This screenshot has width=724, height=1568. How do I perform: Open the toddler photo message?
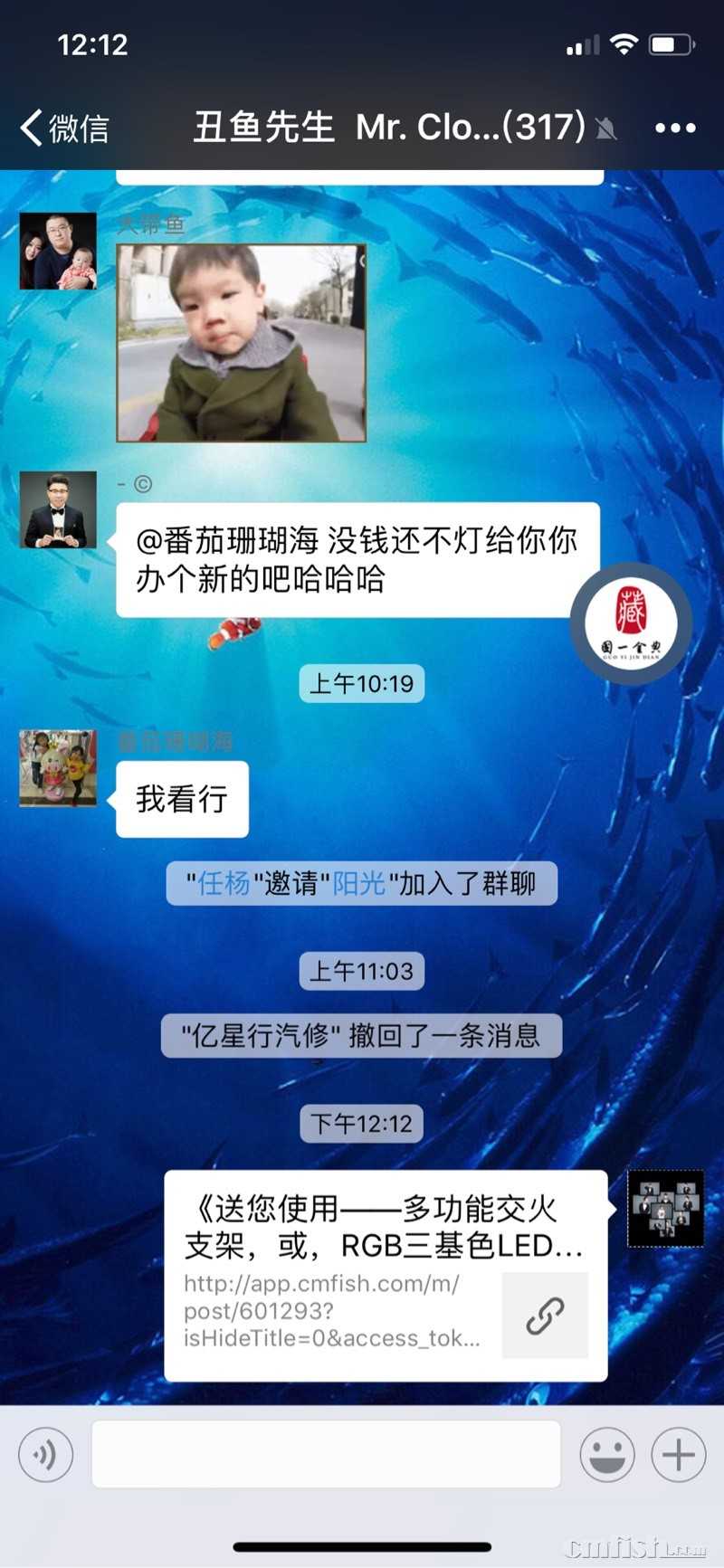(x=242, y=343)
